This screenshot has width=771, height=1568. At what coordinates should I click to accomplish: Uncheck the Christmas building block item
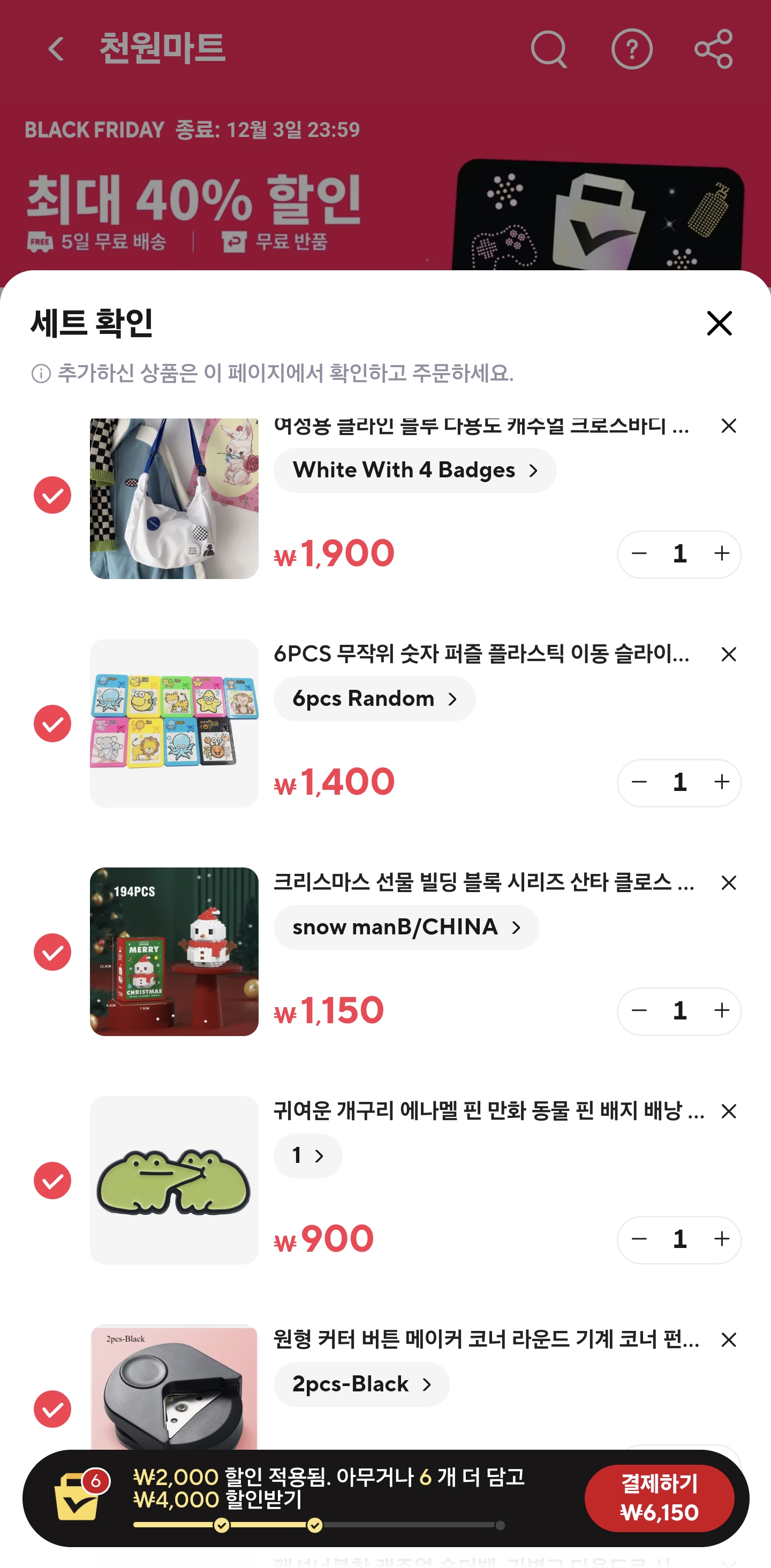click(x=52, y=952)
